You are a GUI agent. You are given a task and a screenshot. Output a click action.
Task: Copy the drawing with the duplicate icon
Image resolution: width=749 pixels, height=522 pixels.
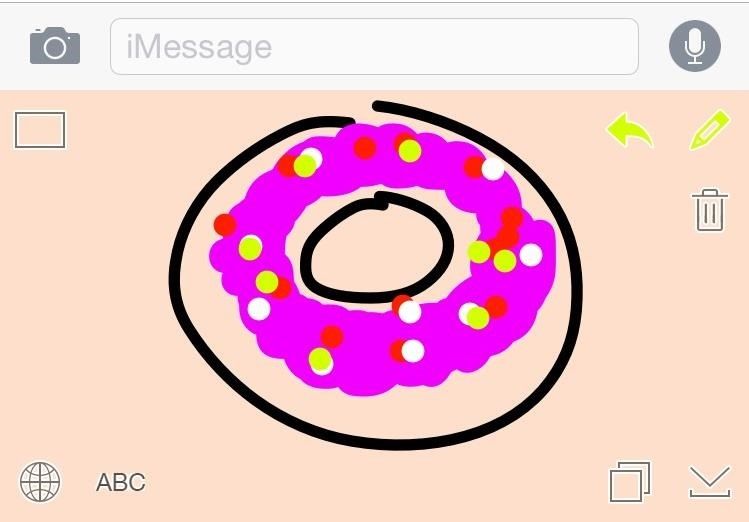[x=630, y=481]
